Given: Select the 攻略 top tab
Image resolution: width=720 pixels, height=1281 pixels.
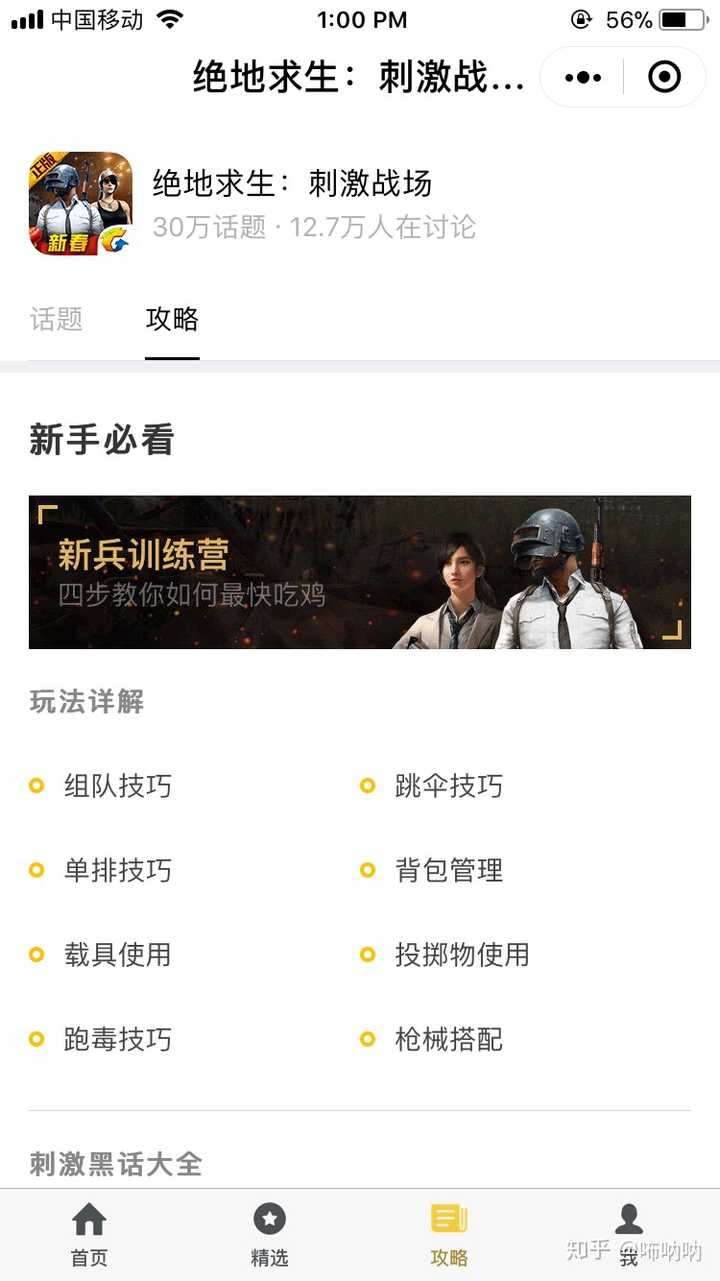Looking at the screenshot, I should (x=172, y=320).
